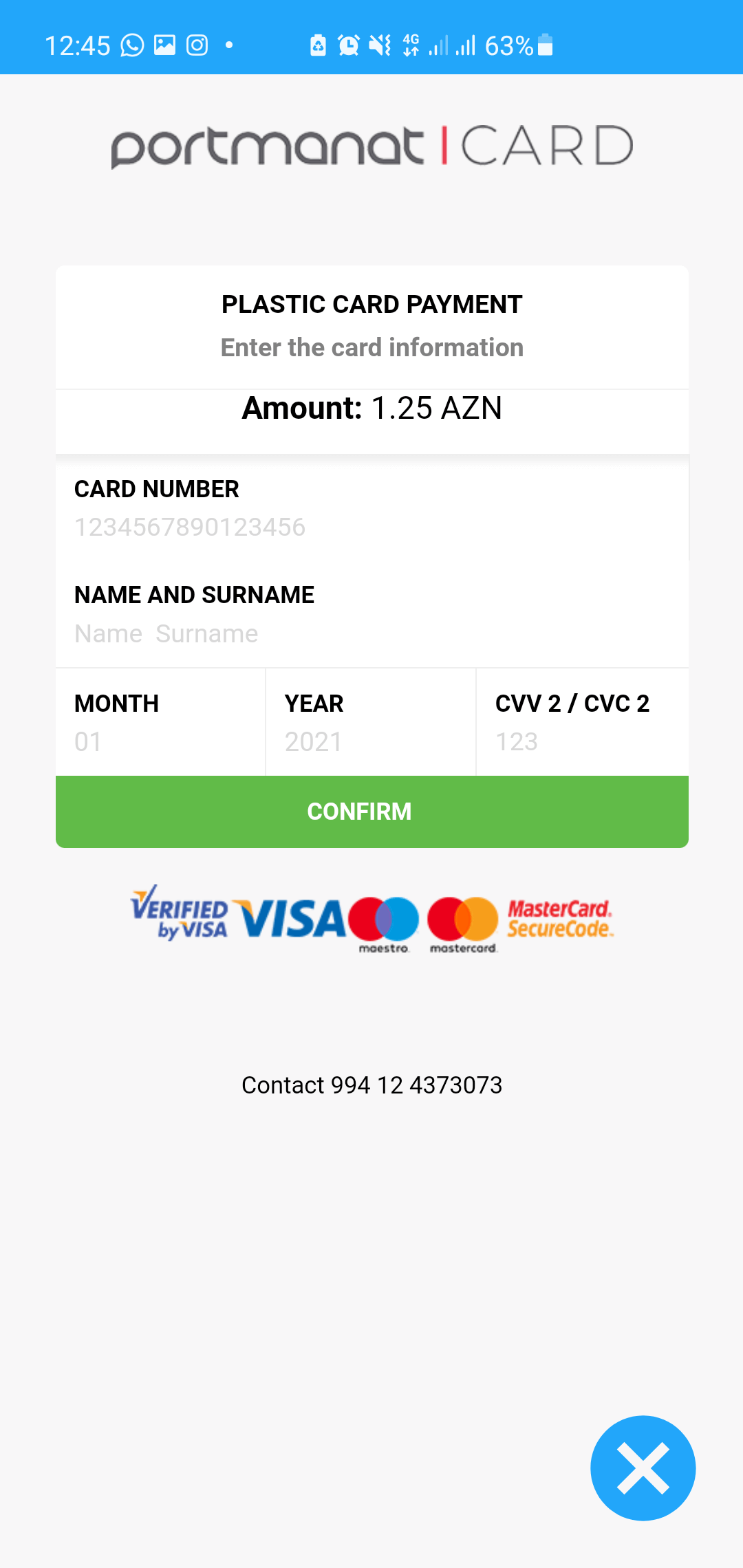Viewport: 743px width, 1568px height.
Task: Select the expiry month field
Action: [160, 741]
